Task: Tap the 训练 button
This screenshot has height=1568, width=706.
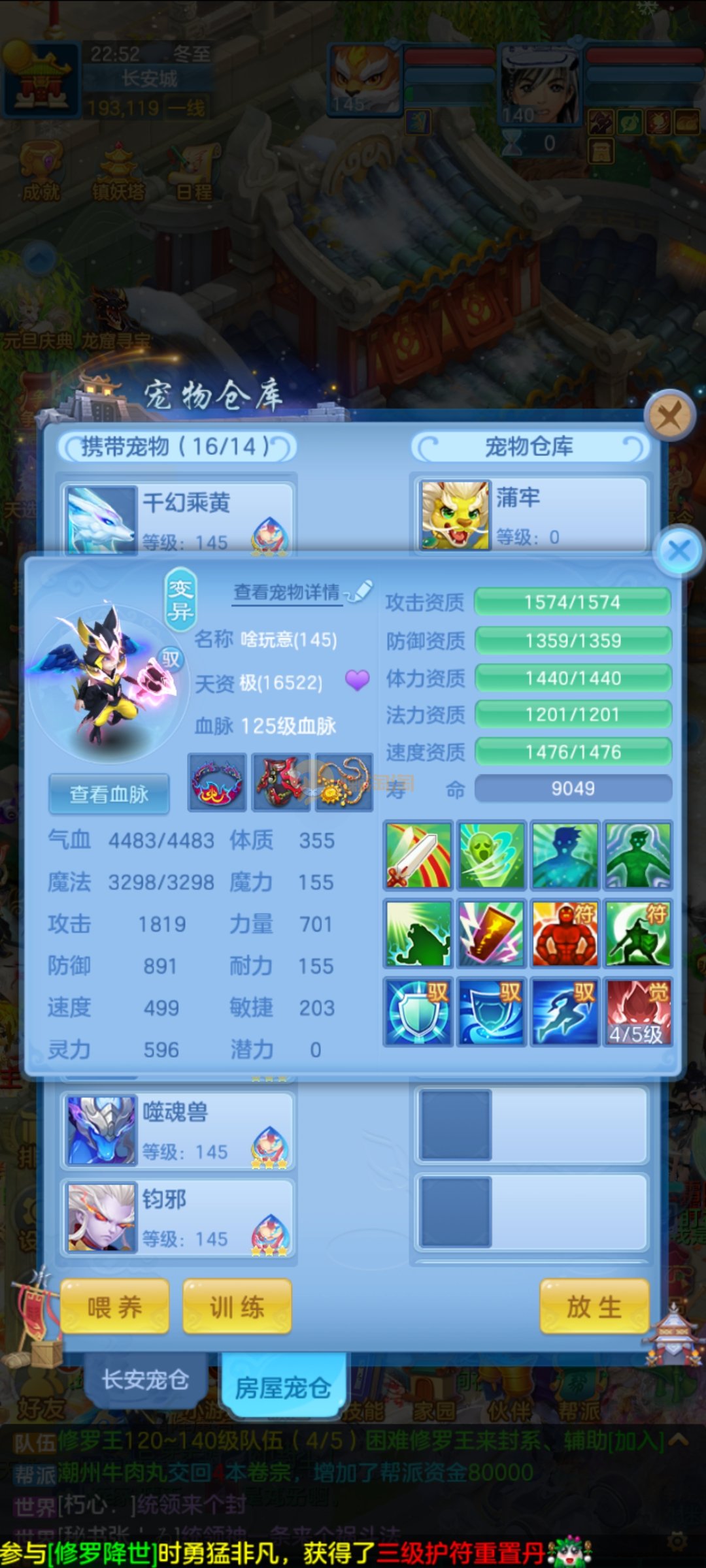Action: 237,1307
